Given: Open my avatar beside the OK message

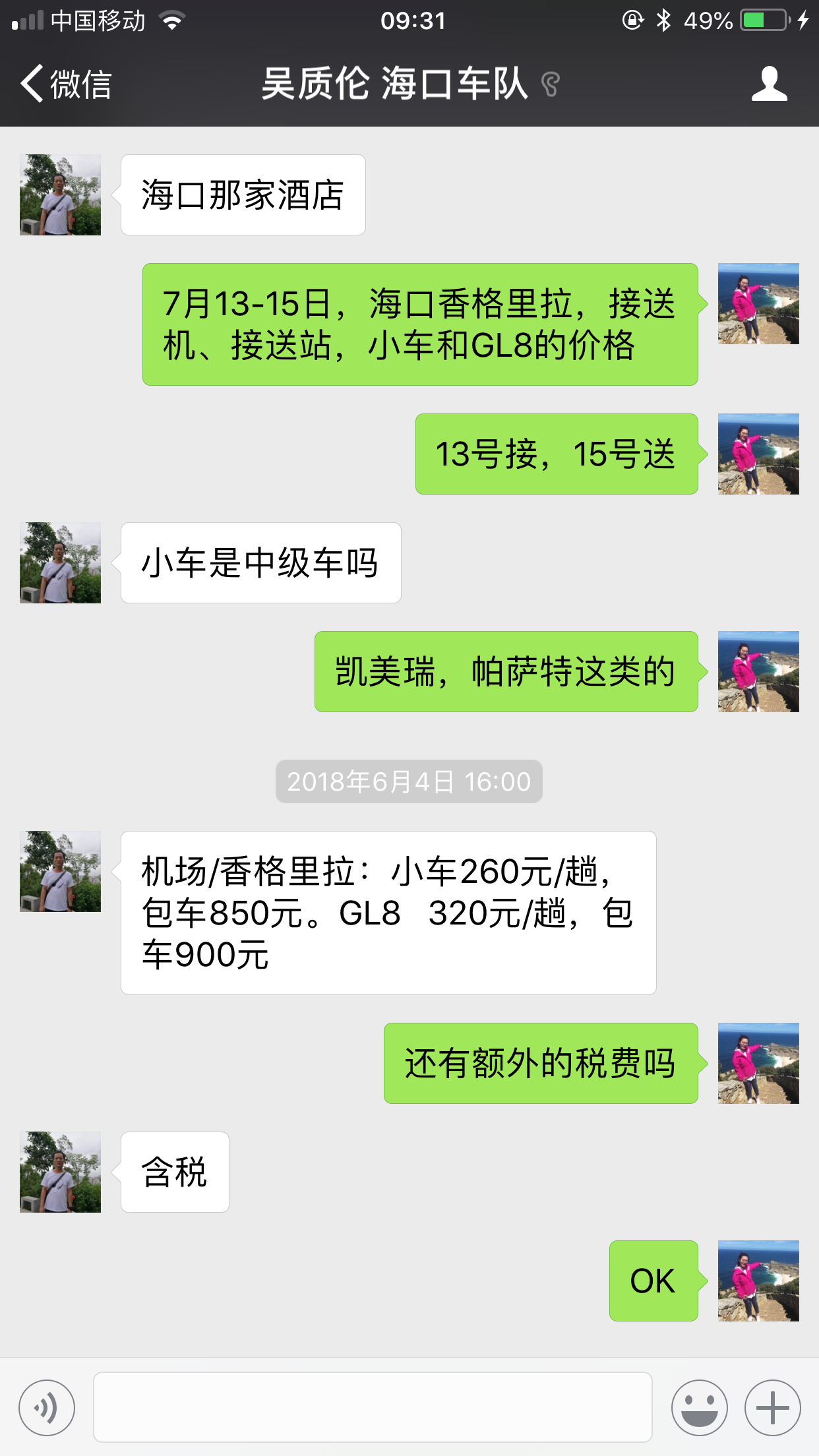Looking at the screenshot, I should tap(758, 1281).
